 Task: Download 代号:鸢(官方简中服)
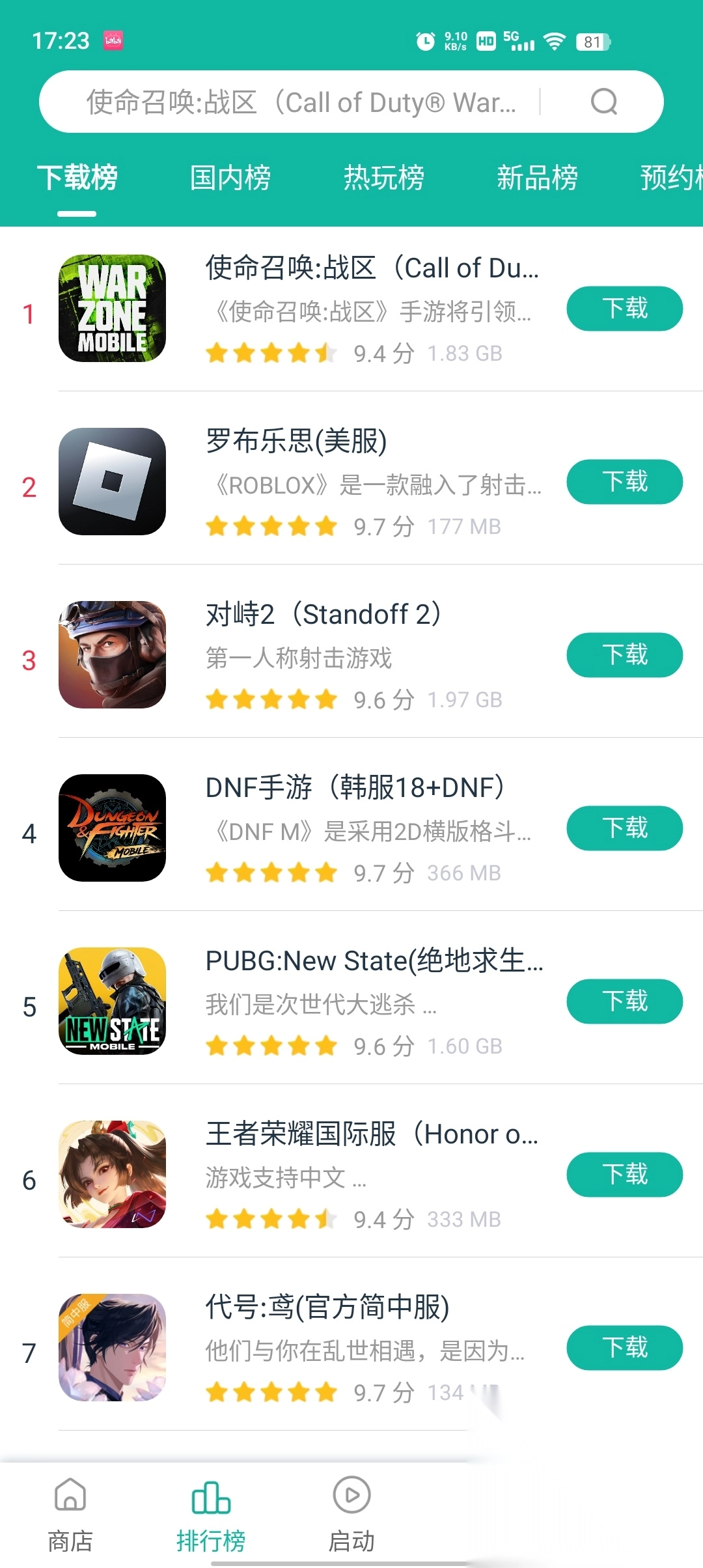(x=624, y=1348)
